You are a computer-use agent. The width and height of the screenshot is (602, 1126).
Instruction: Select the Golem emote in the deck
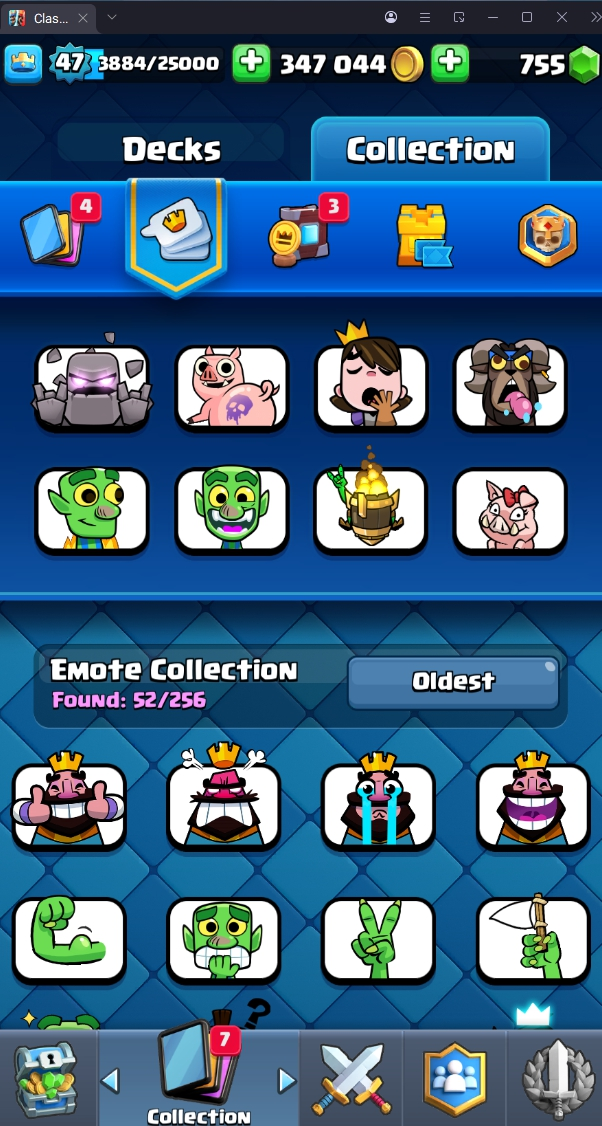(92, 387)
